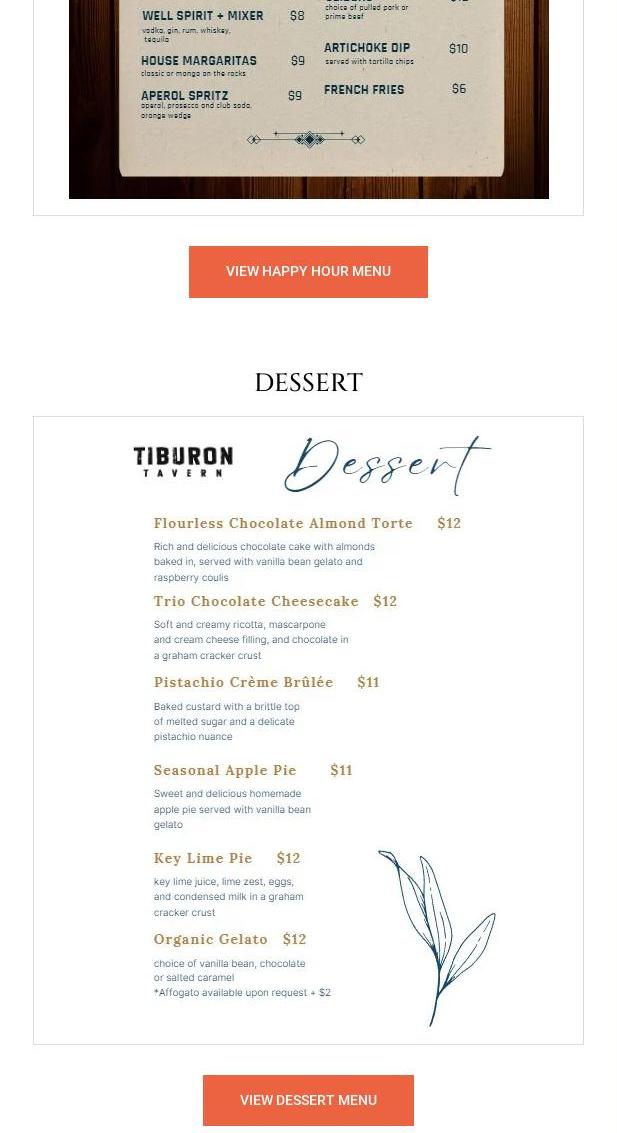Open the dessert menu image
The width and height of the screenshot is (617, 1133).
click(x=308, y=730)
